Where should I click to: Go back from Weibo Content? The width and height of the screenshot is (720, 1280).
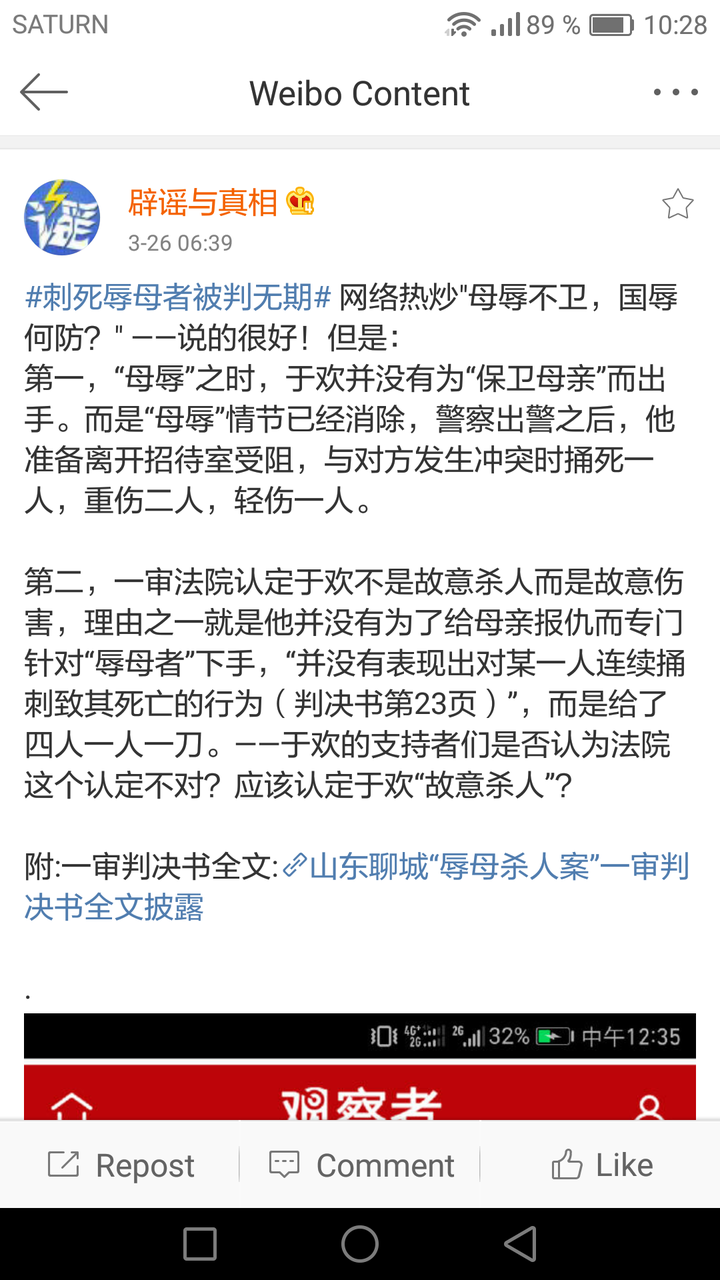(x=44, y=93)
